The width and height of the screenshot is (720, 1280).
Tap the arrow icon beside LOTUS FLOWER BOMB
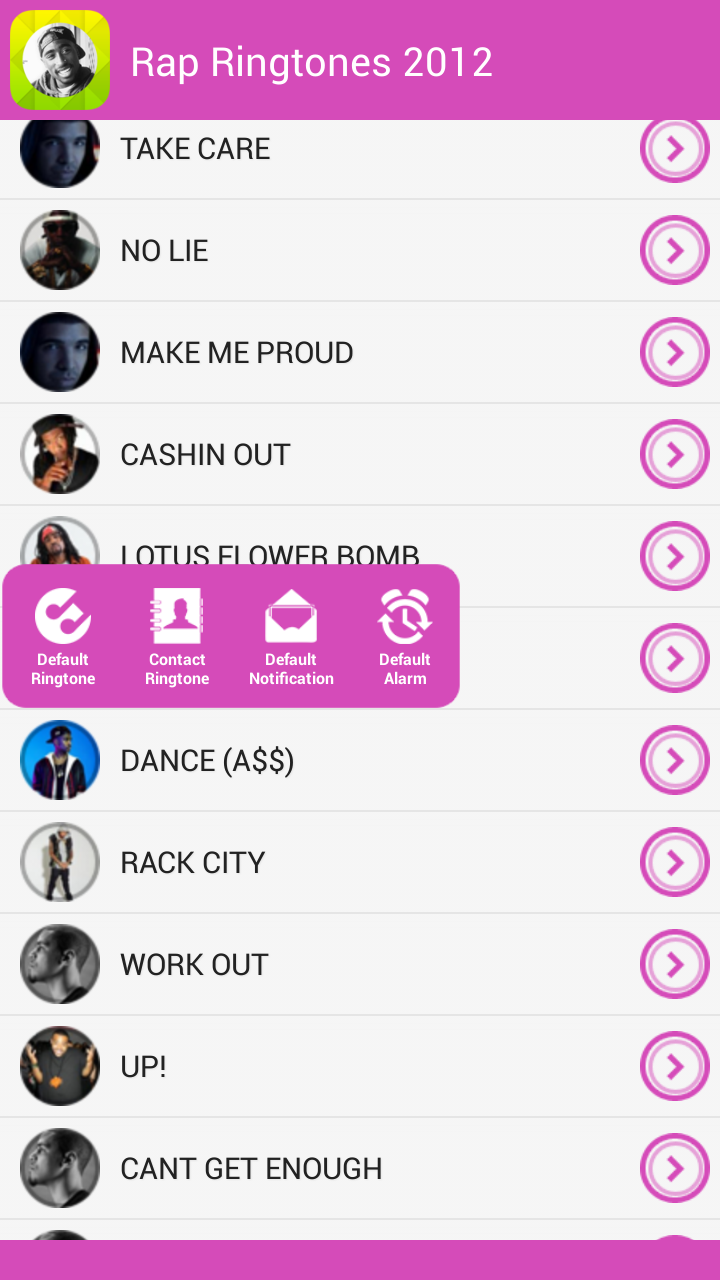(675, 557)
